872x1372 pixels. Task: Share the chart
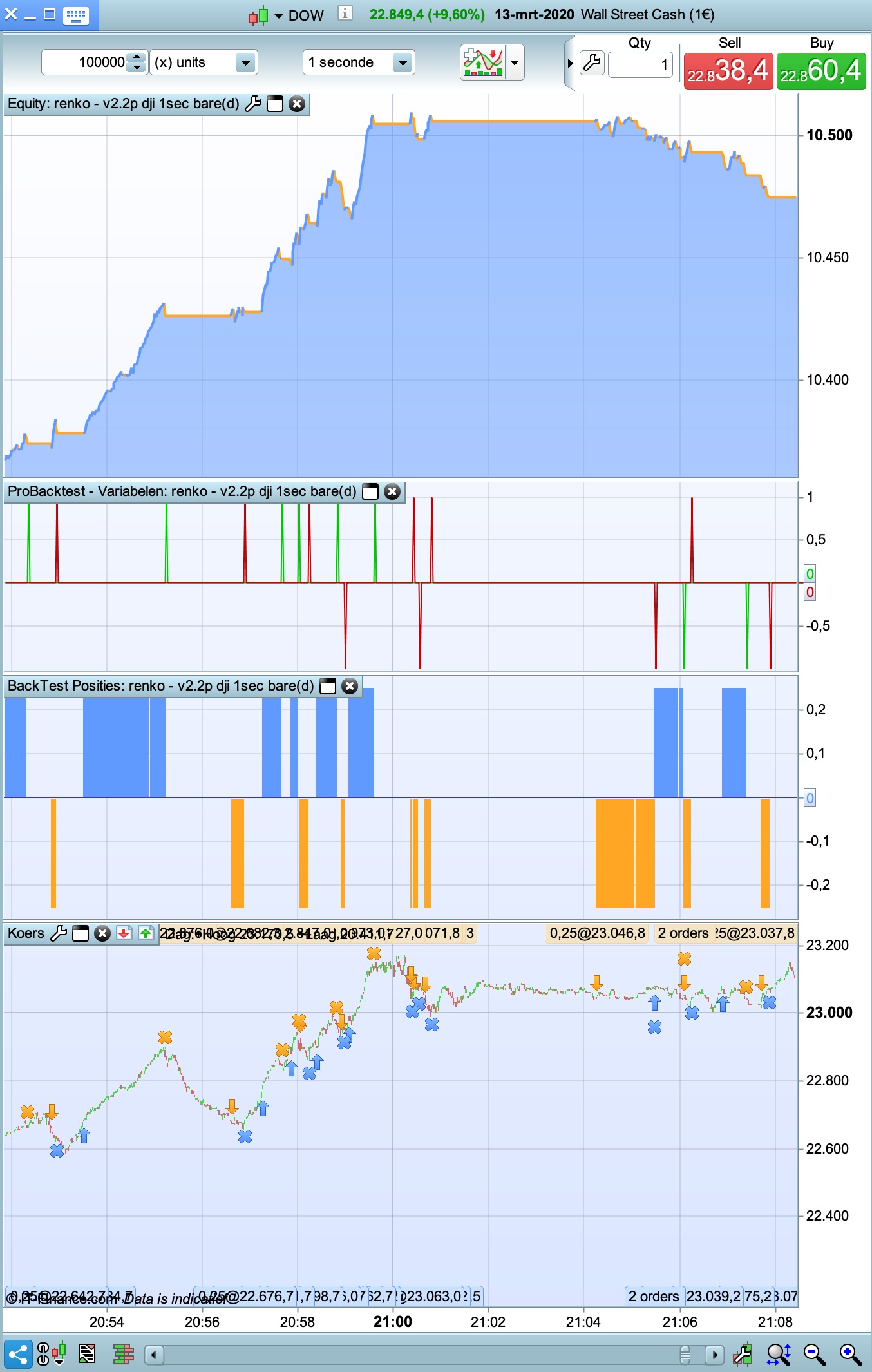pos(17,1354)
